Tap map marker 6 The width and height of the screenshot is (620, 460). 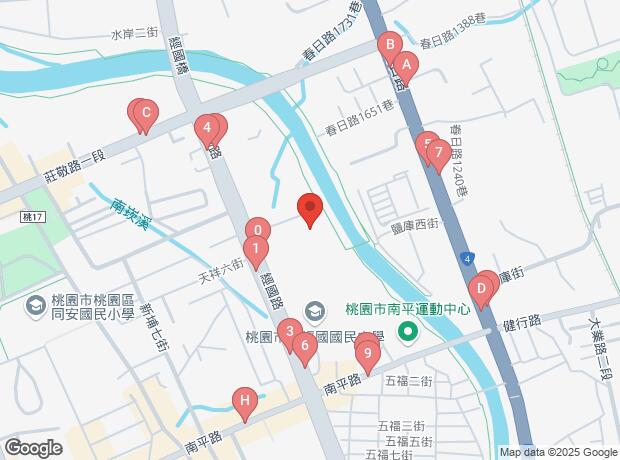[304, 347]
